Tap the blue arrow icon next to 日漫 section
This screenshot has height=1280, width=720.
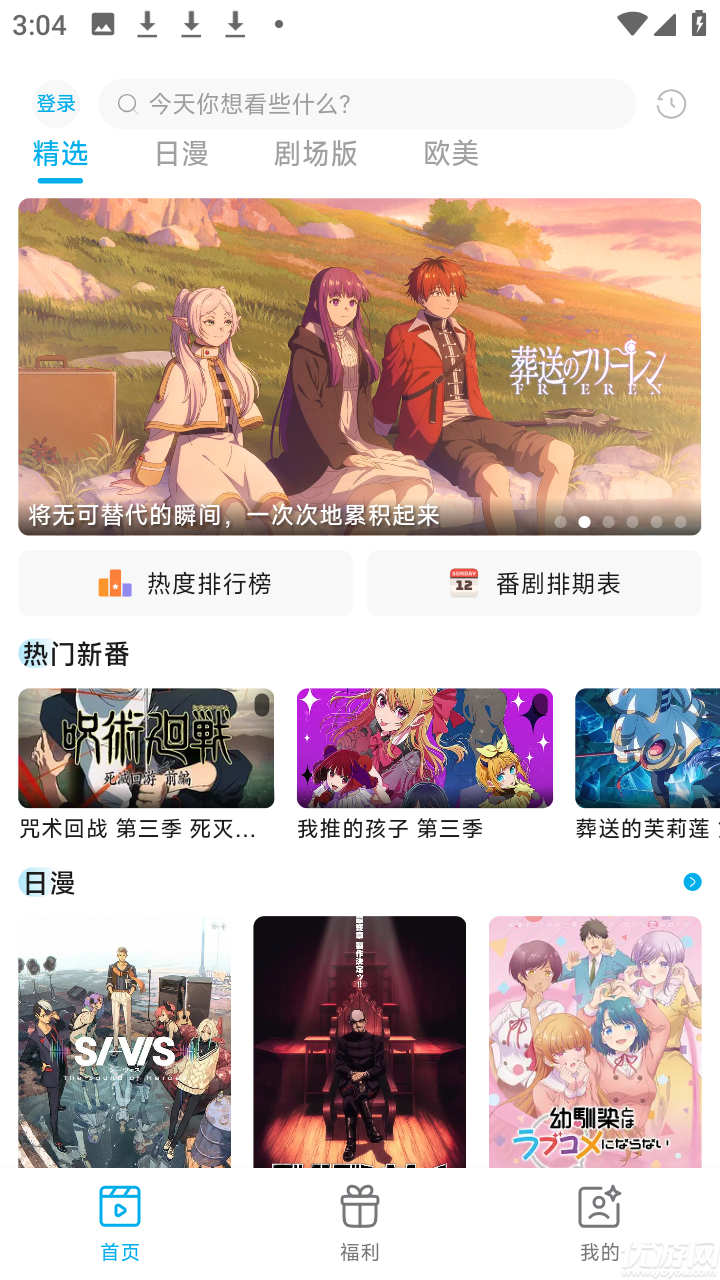pyautogui.click(x=692, y=881)
